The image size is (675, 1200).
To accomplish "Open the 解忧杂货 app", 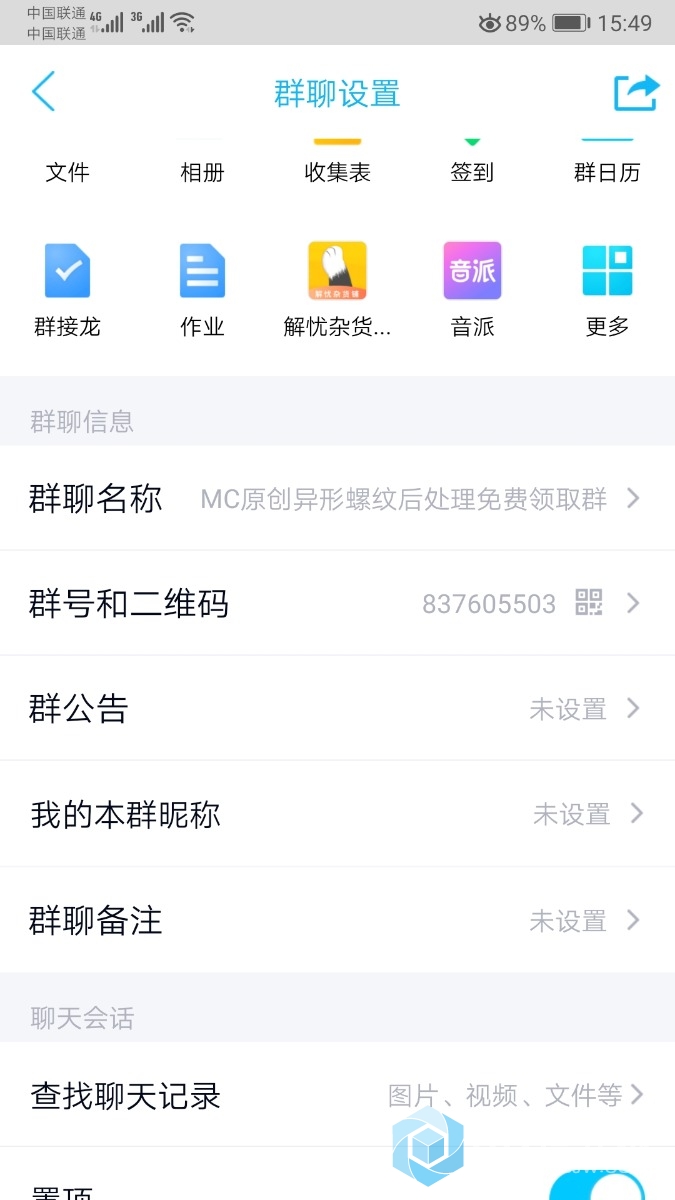I will 337,288.
